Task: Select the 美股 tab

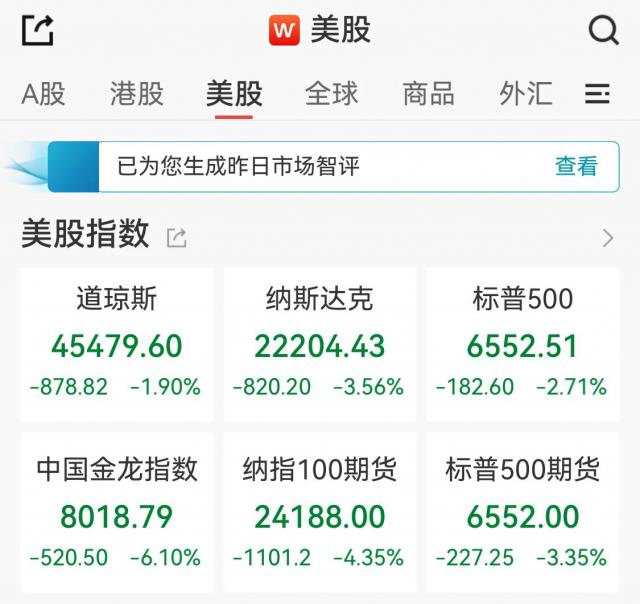Action: point(234,94)
